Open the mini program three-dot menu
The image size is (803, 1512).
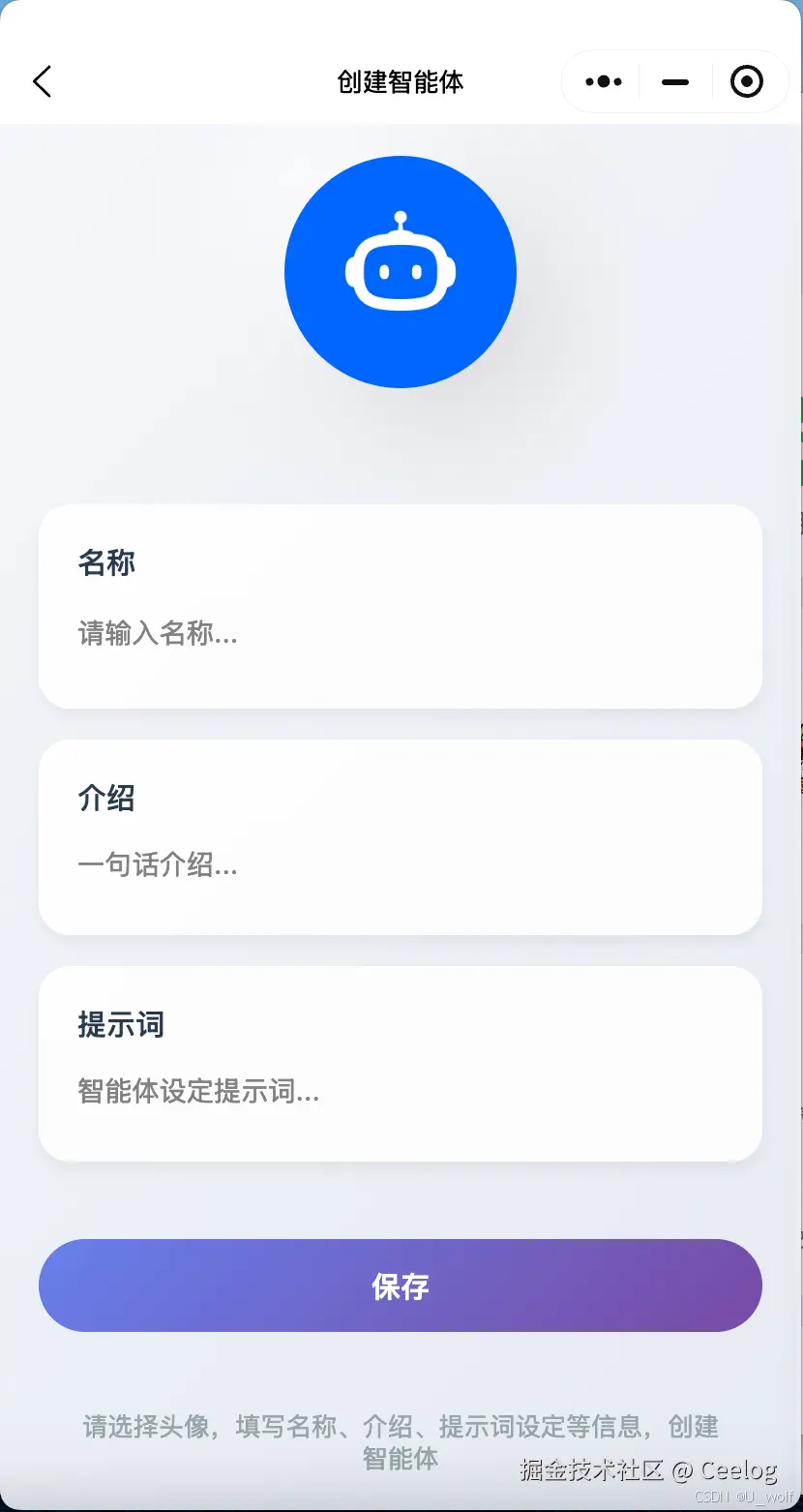pos(604,82)
